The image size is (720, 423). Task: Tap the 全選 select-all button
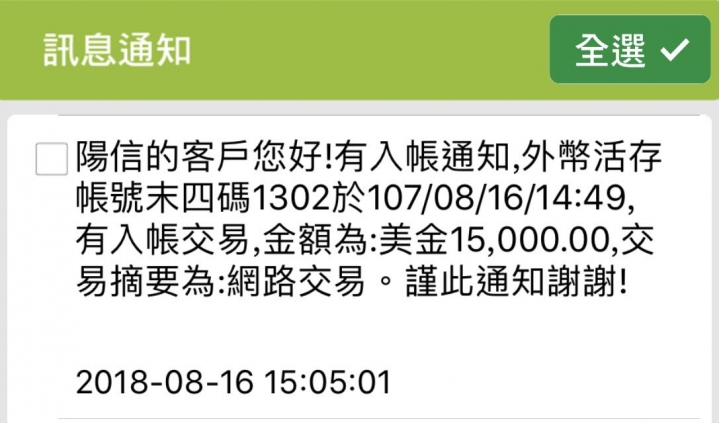click(628, 49)
